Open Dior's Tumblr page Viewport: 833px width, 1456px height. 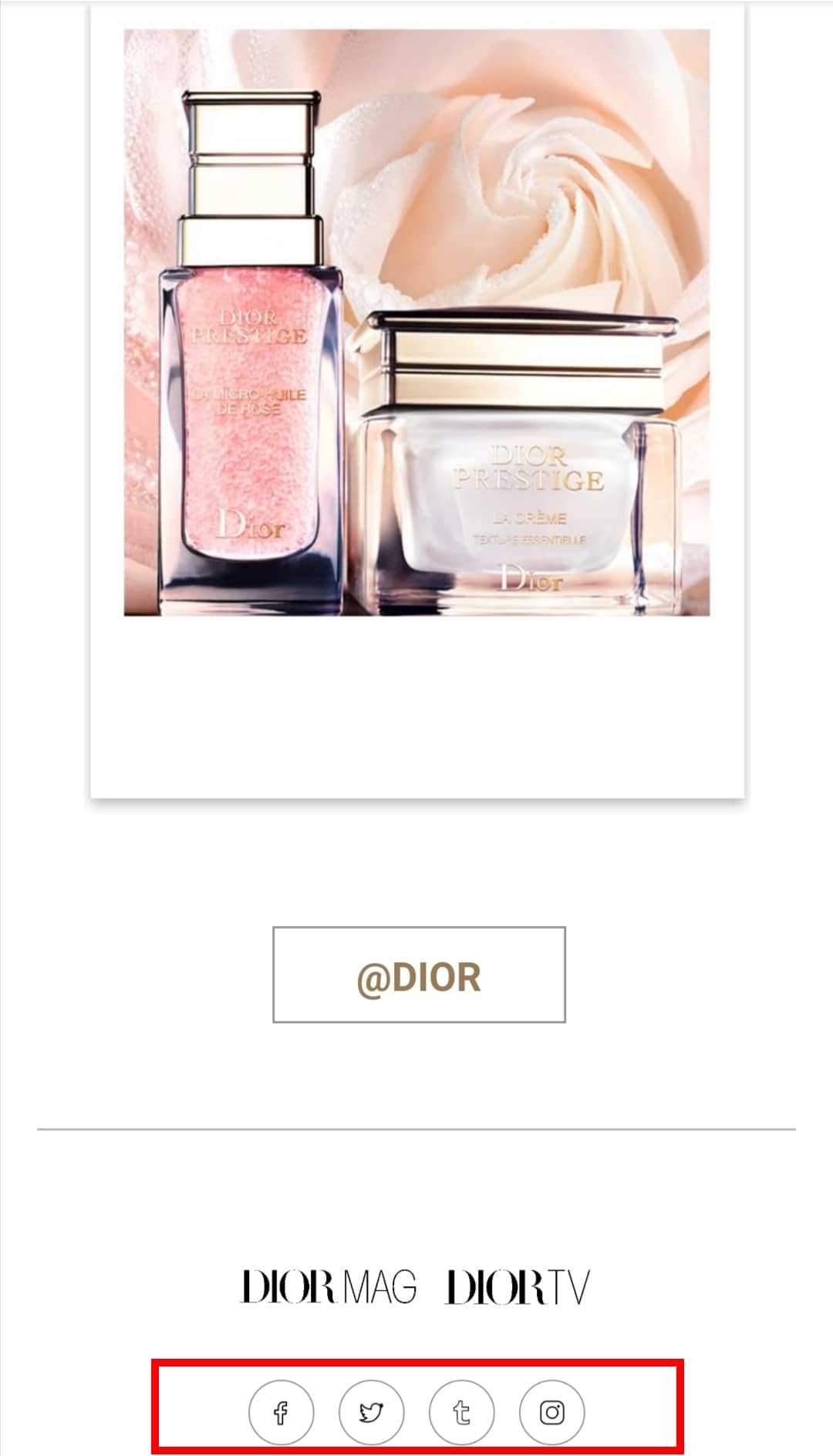pos(461,1413)
